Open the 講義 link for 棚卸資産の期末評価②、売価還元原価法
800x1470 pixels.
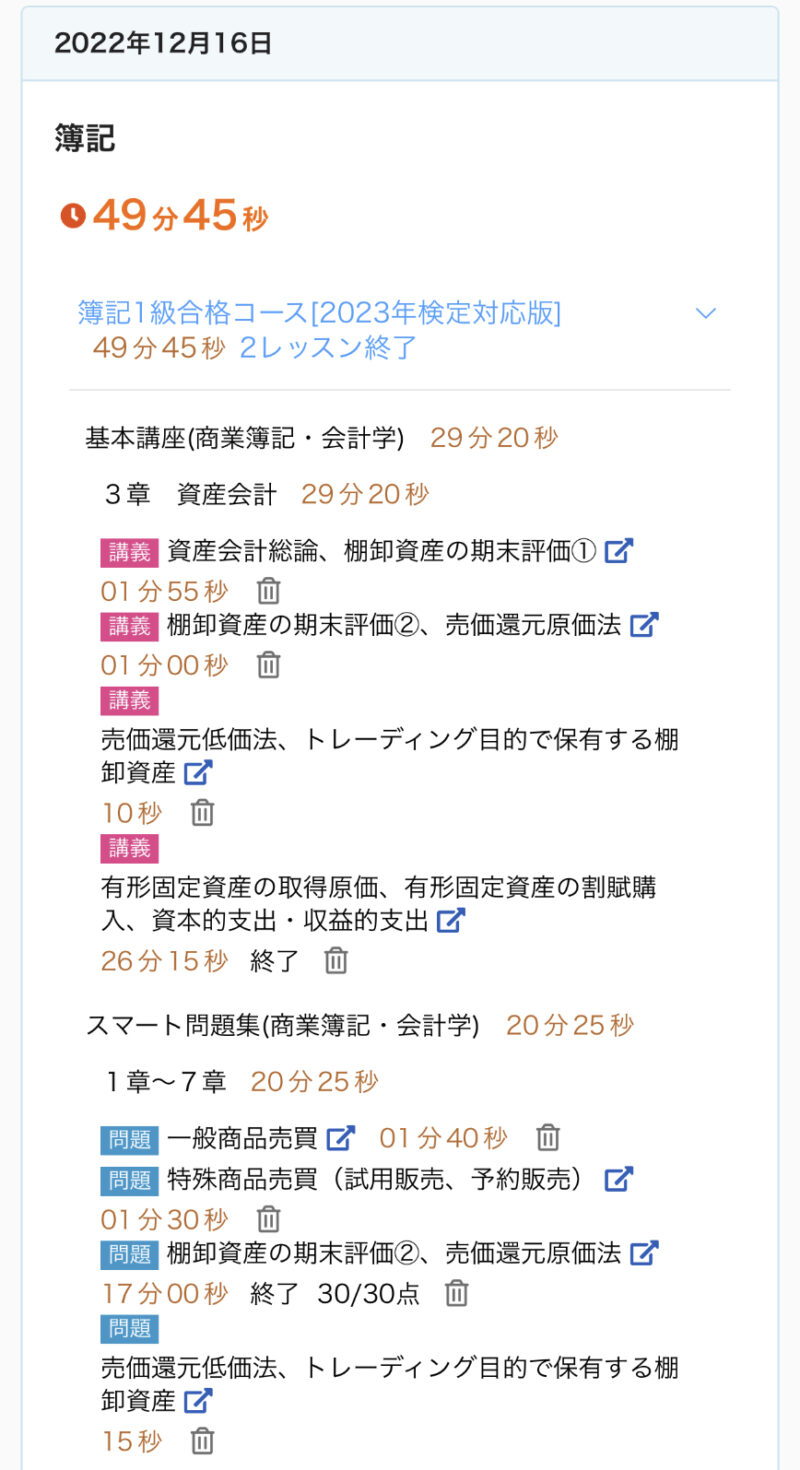click(644, 625)
